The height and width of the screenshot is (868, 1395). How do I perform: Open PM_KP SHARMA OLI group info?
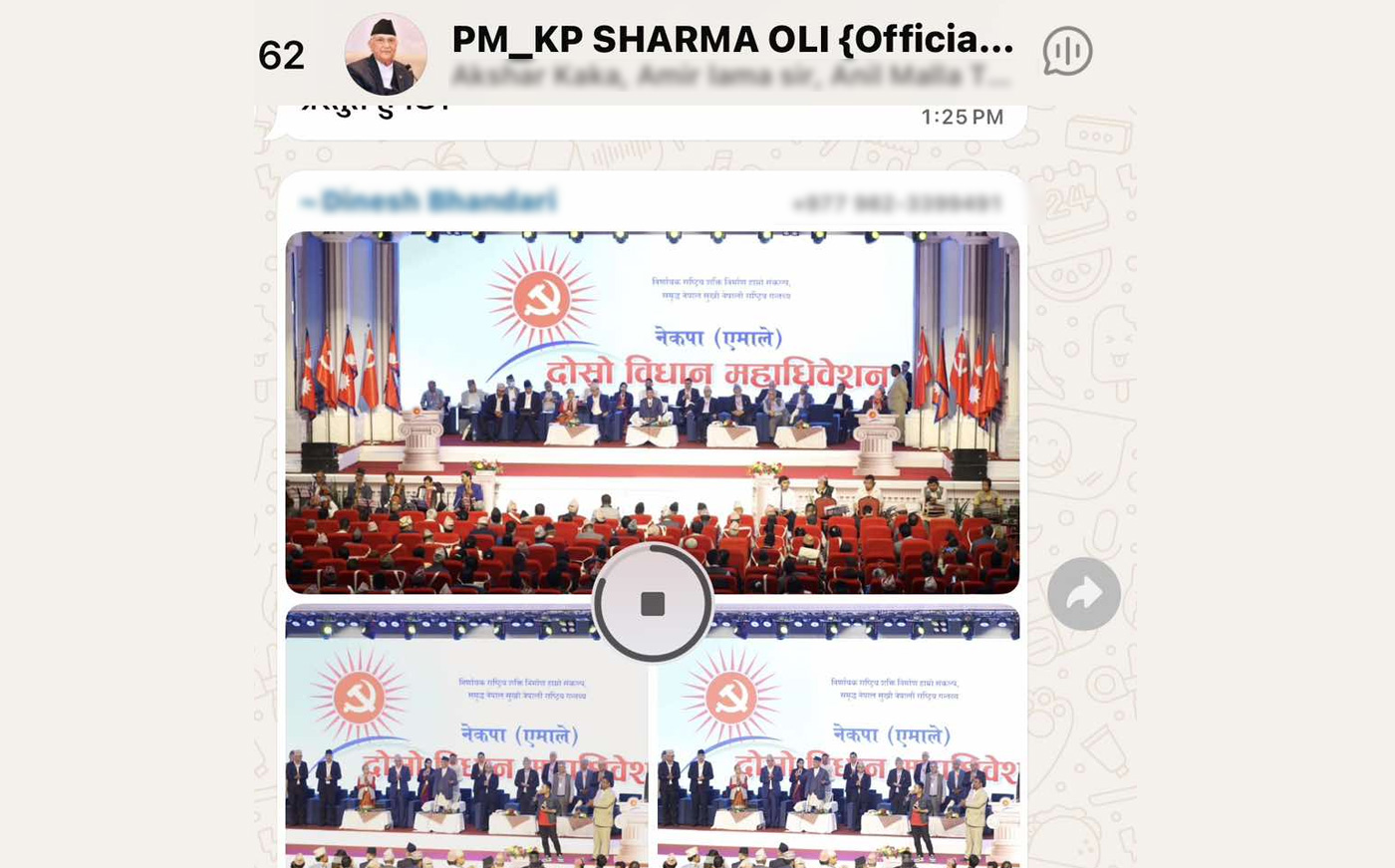[x=731, y=41]
